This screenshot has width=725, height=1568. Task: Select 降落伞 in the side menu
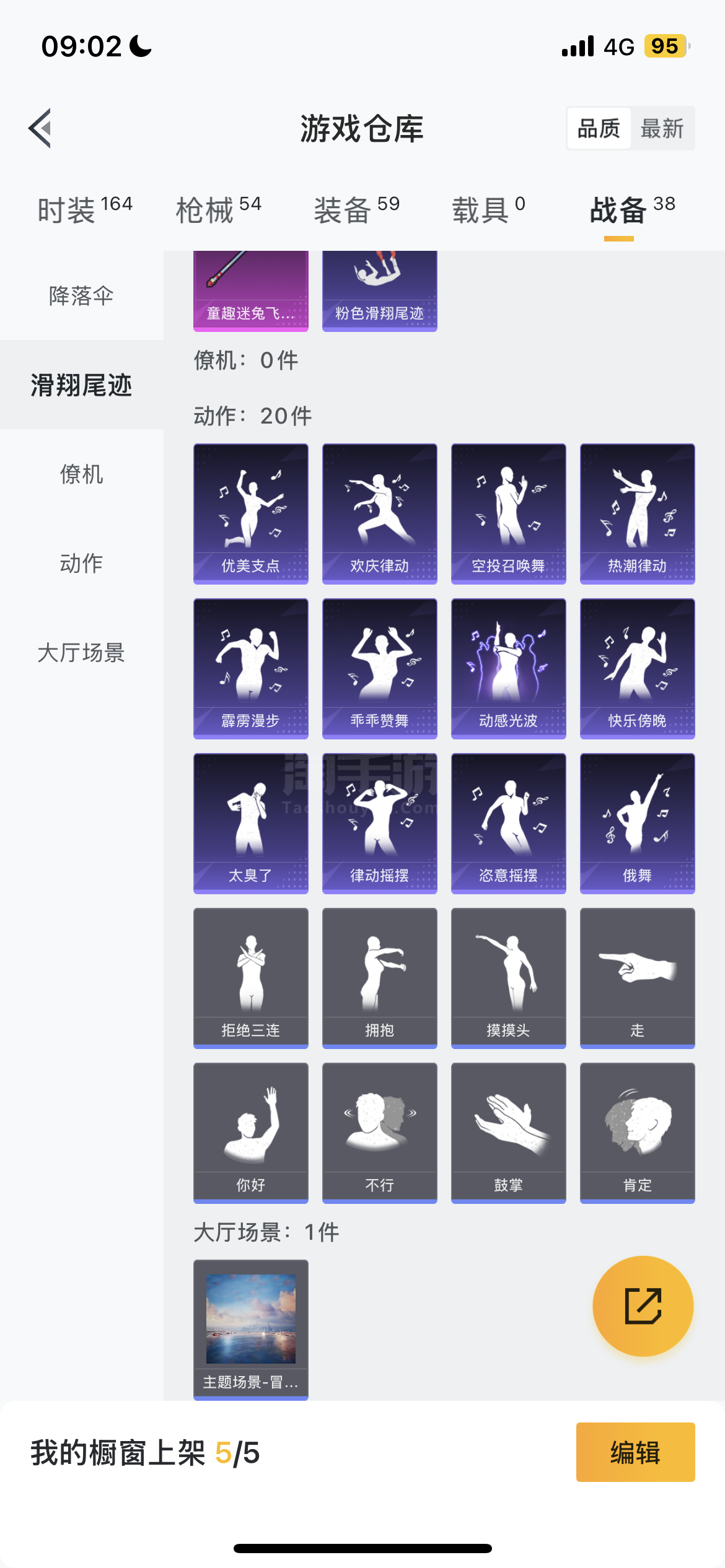(x=81, y=296)
